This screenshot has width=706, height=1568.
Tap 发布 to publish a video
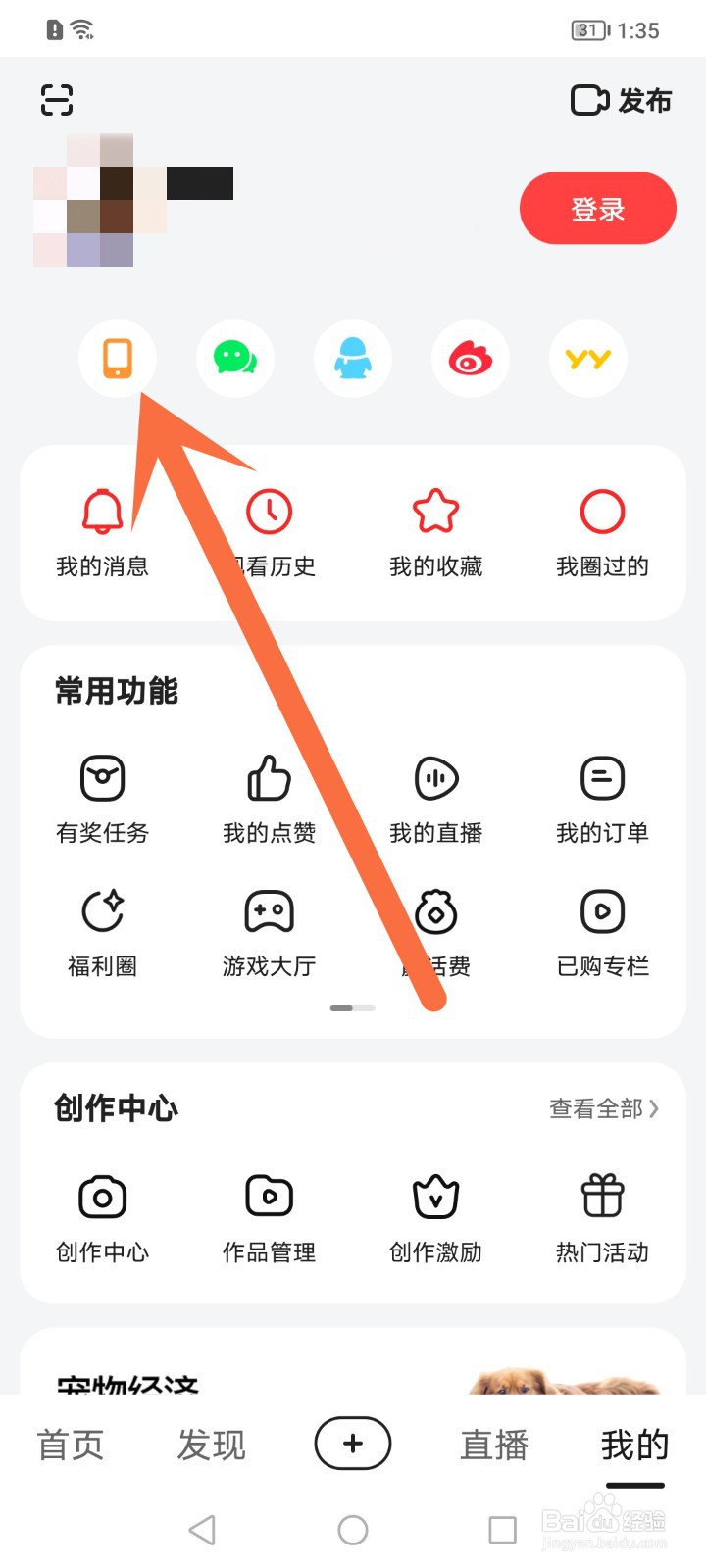point(622,100)
